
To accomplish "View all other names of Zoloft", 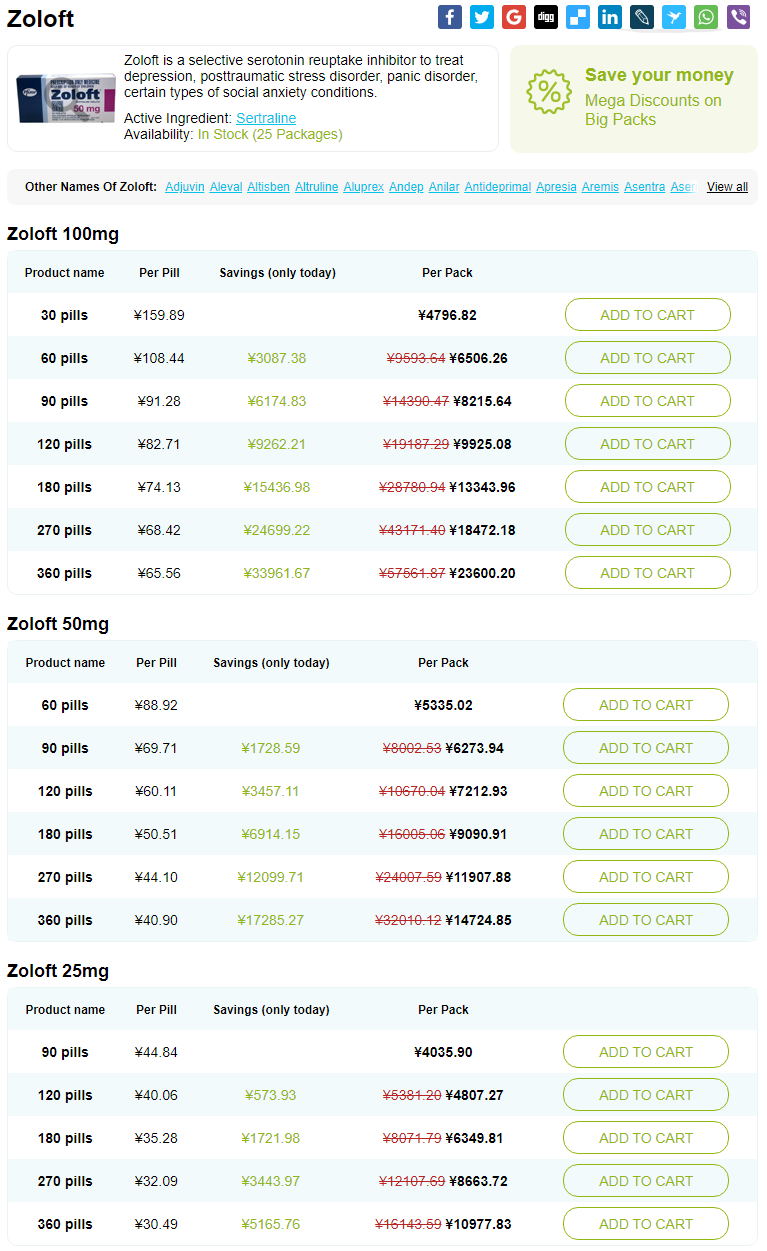I will coord(727,187).
